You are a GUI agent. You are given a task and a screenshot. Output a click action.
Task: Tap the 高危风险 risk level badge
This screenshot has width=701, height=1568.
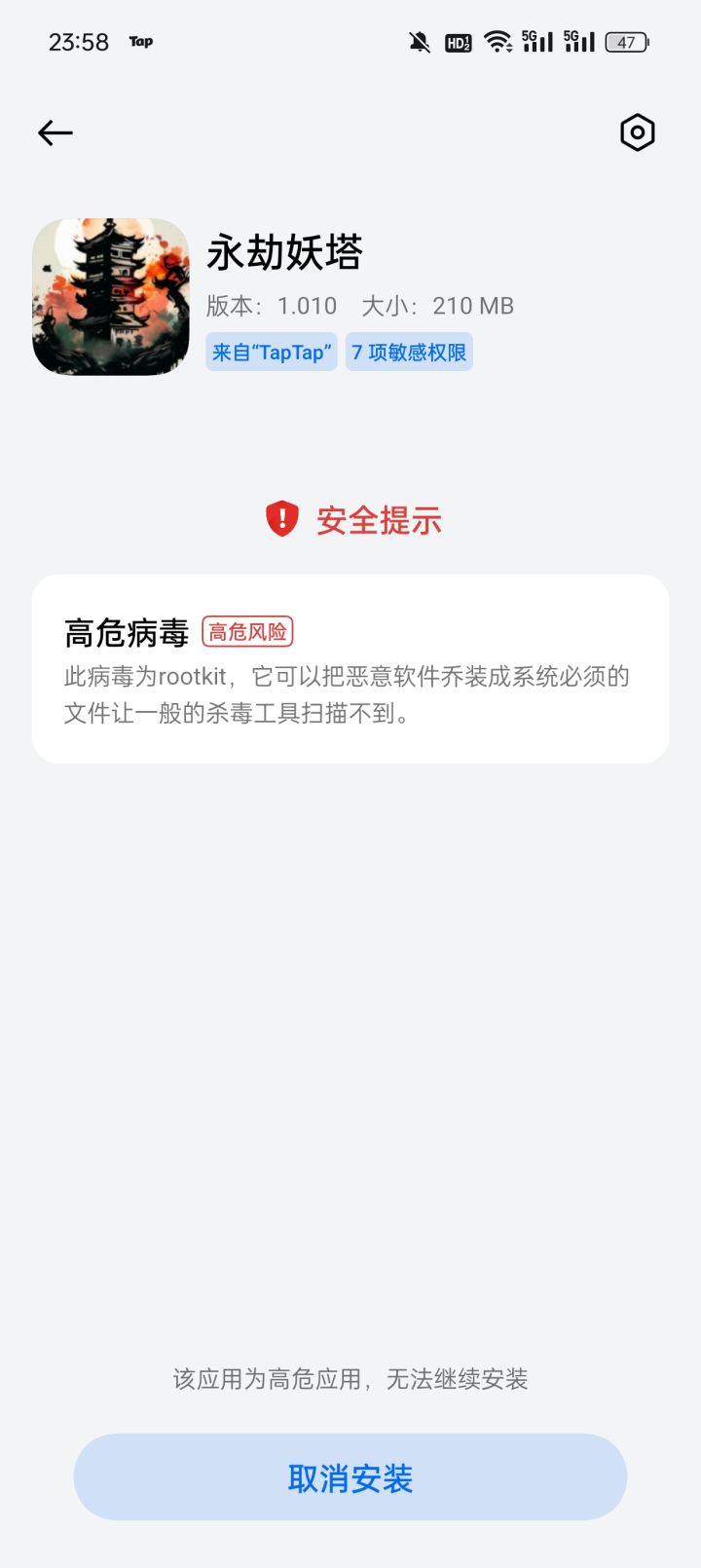(246, 631)
